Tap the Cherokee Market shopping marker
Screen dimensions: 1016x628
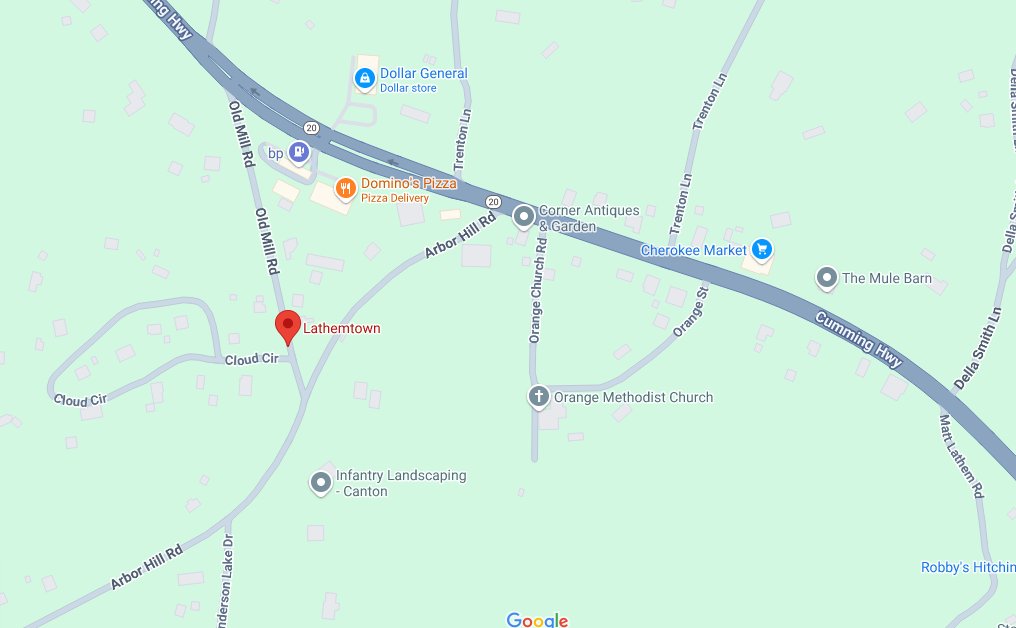pyautogui.click(x=762, y=248)
